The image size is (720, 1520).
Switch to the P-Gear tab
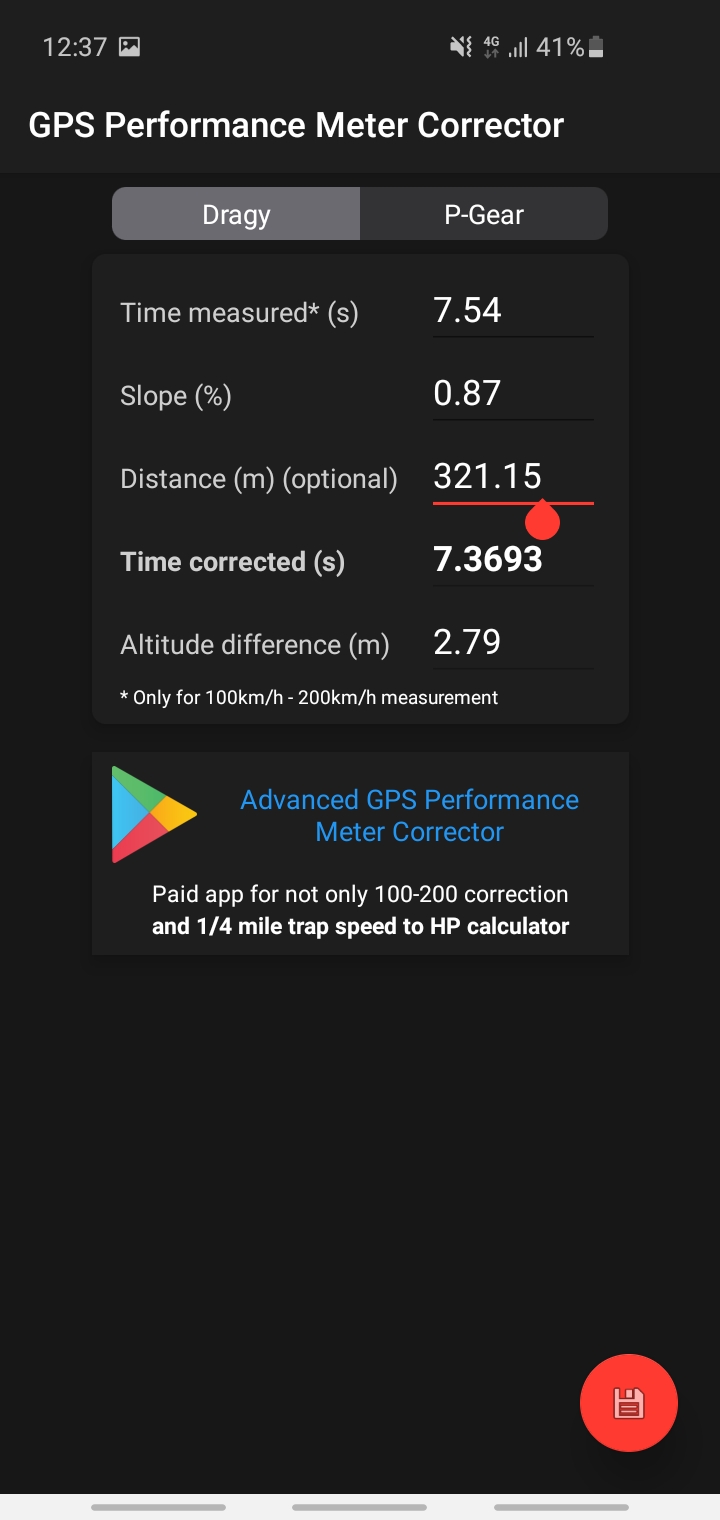[484, 214]
